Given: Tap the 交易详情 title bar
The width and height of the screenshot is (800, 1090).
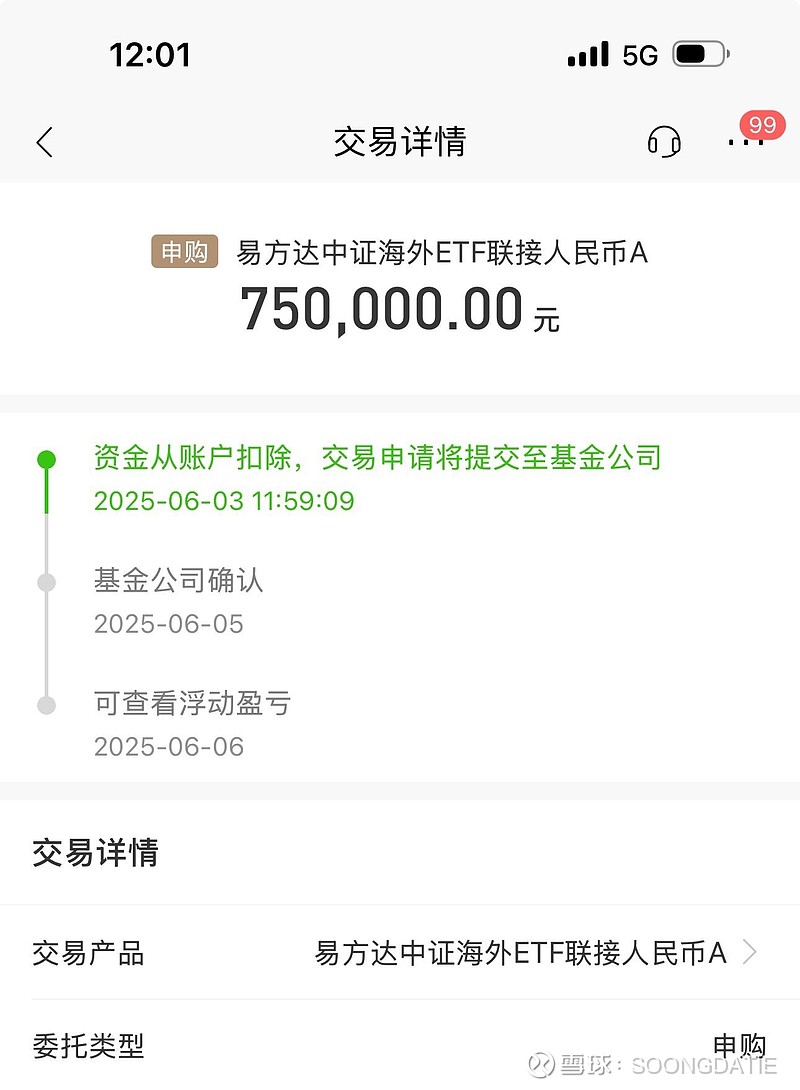Looking at the screenshot, I should click(x=400, y=143).
